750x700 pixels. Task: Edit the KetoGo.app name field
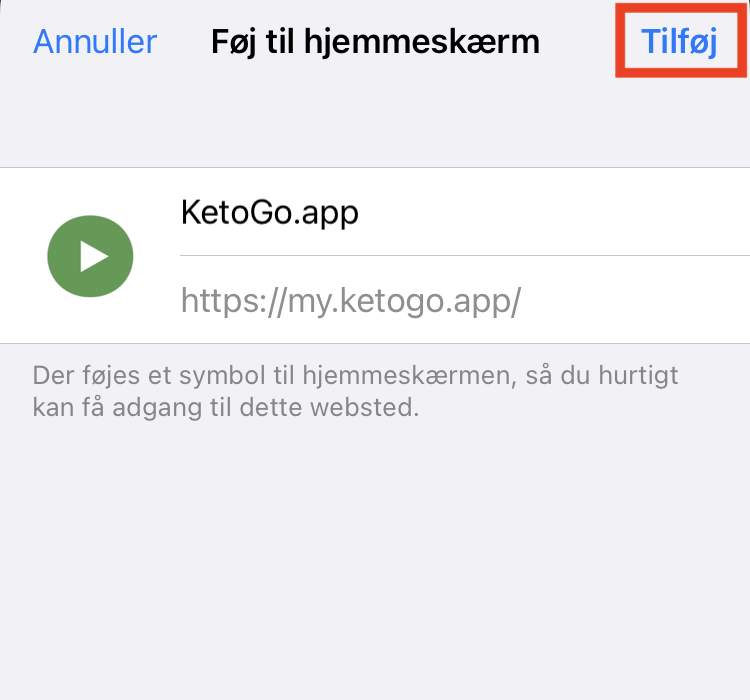point(400,212)
